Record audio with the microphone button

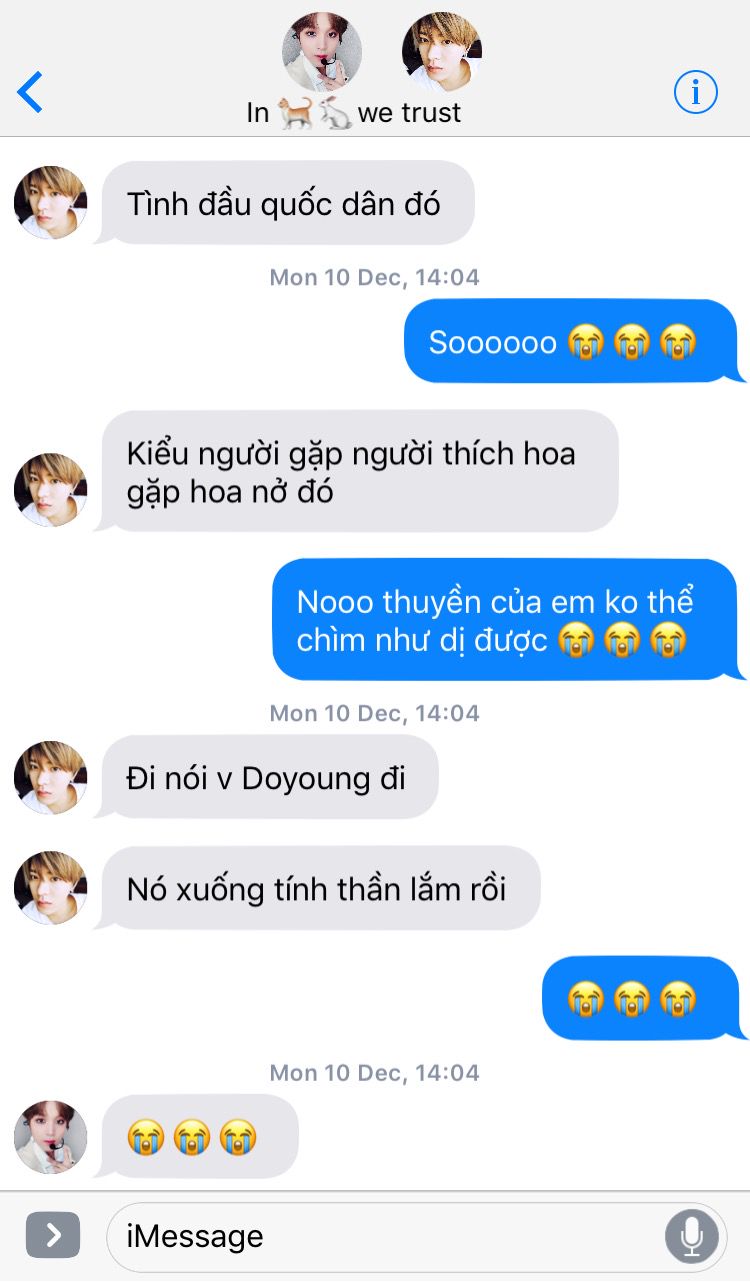tap(691, 1237)
